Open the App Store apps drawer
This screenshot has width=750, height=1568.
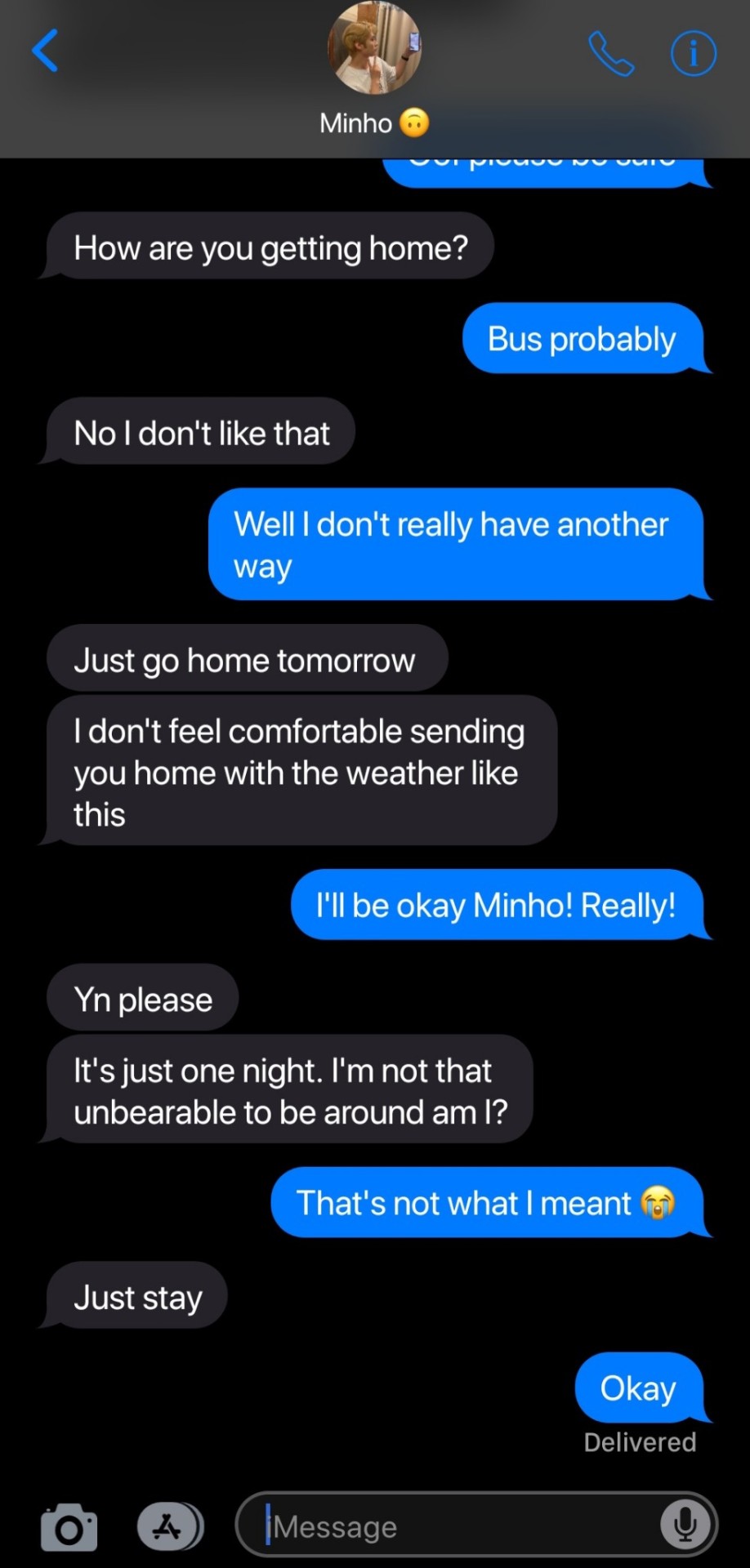tap(169, 1526)
